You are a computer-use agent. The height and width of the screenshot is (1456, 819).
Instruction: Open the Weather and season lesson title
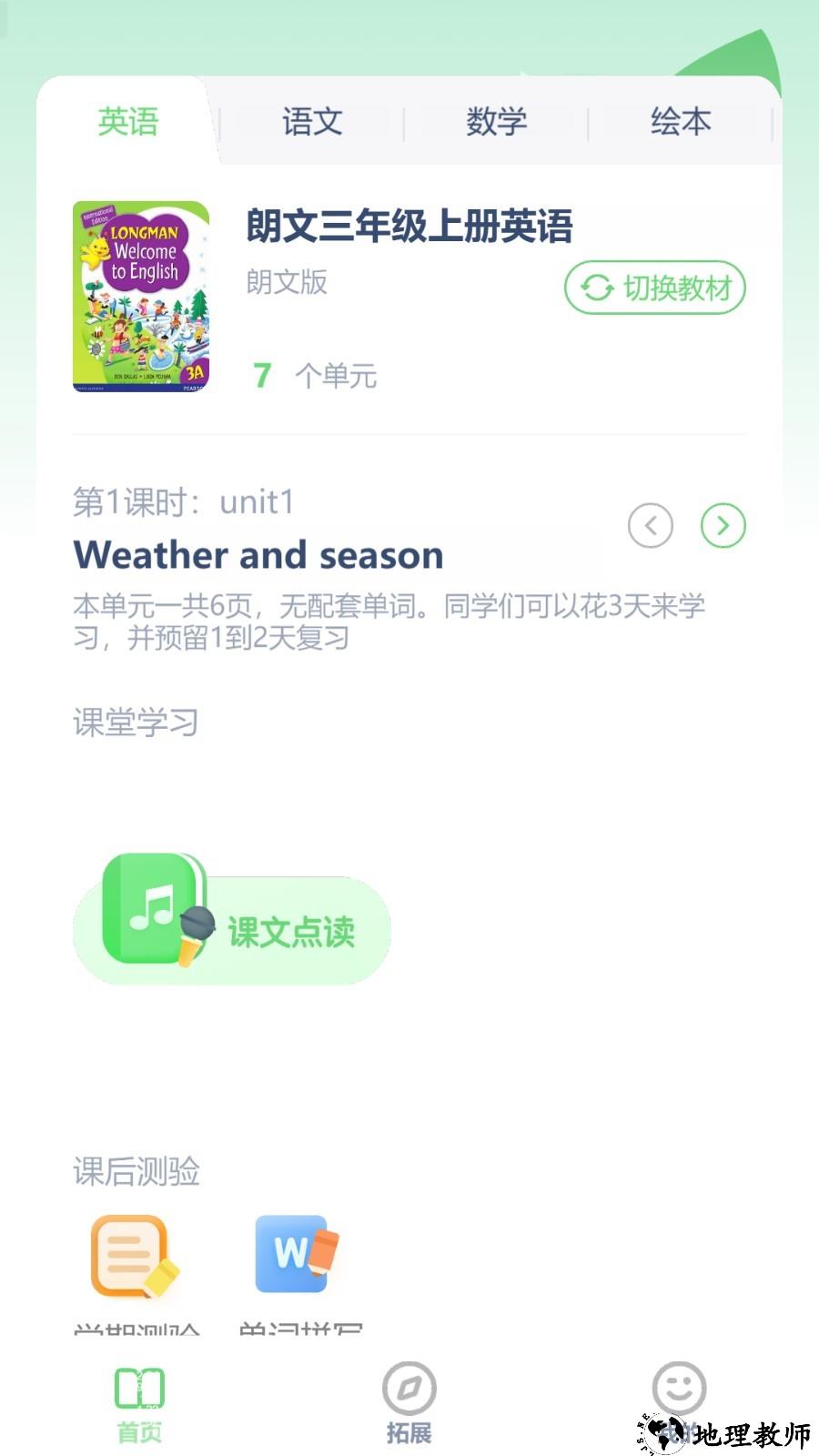tap(258, 554)
